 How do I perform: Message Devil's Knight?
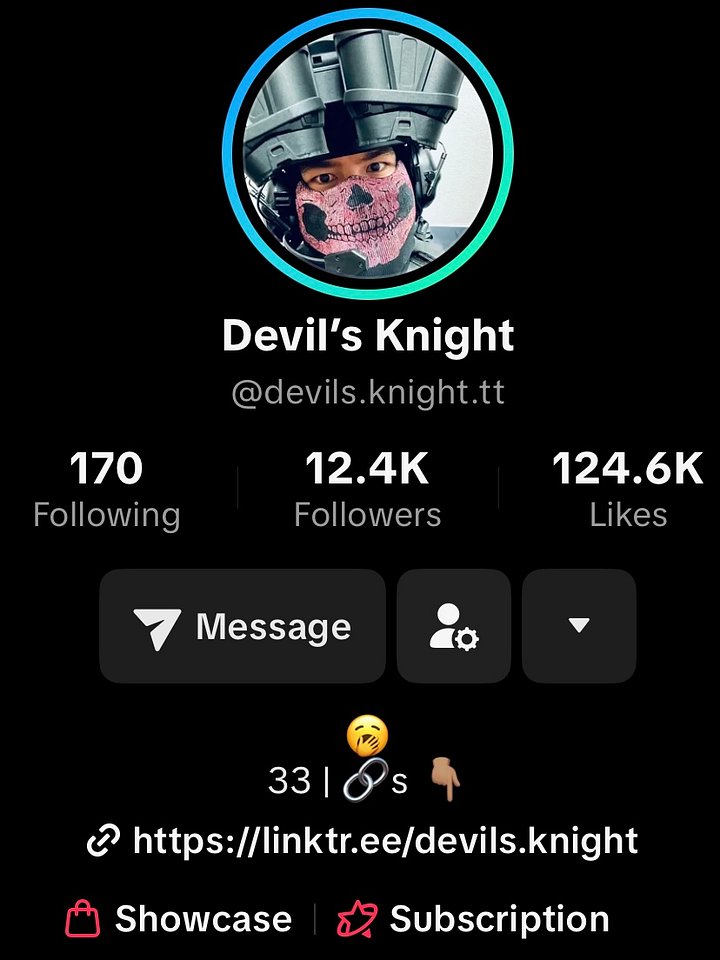point(242,627)
